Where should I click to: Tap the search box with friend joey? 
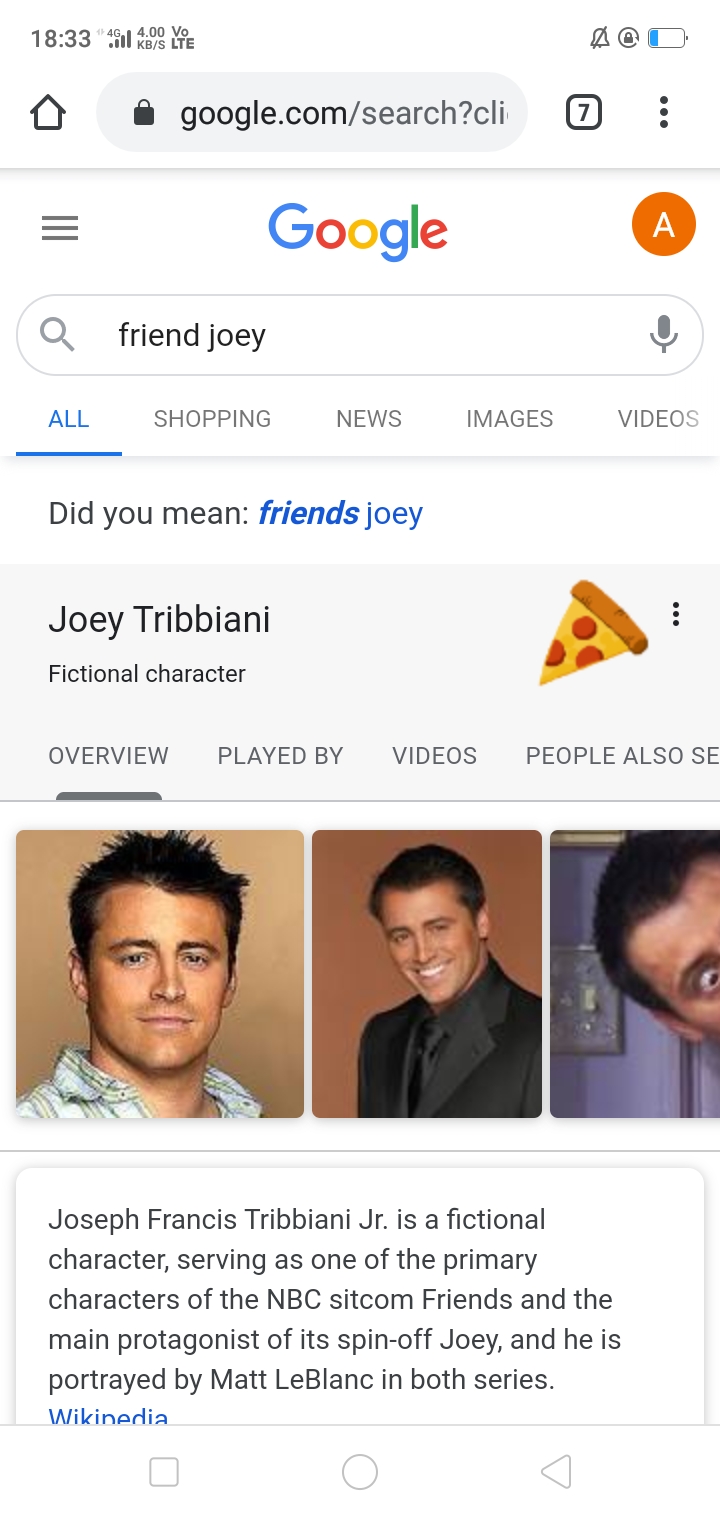[x=360, y=335]
